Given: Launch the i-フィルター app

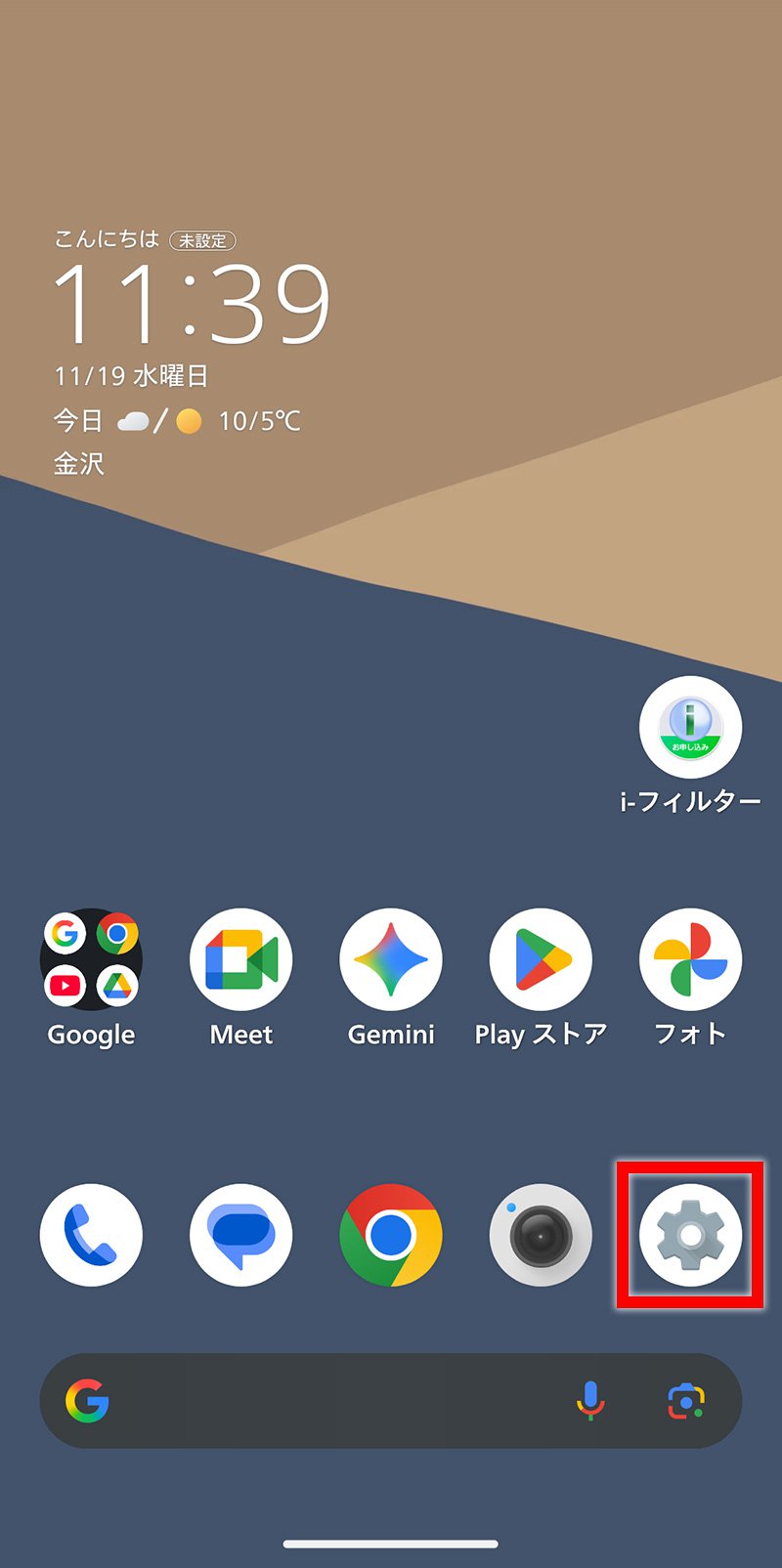Looking at the screenshot, I should (690, 727).
